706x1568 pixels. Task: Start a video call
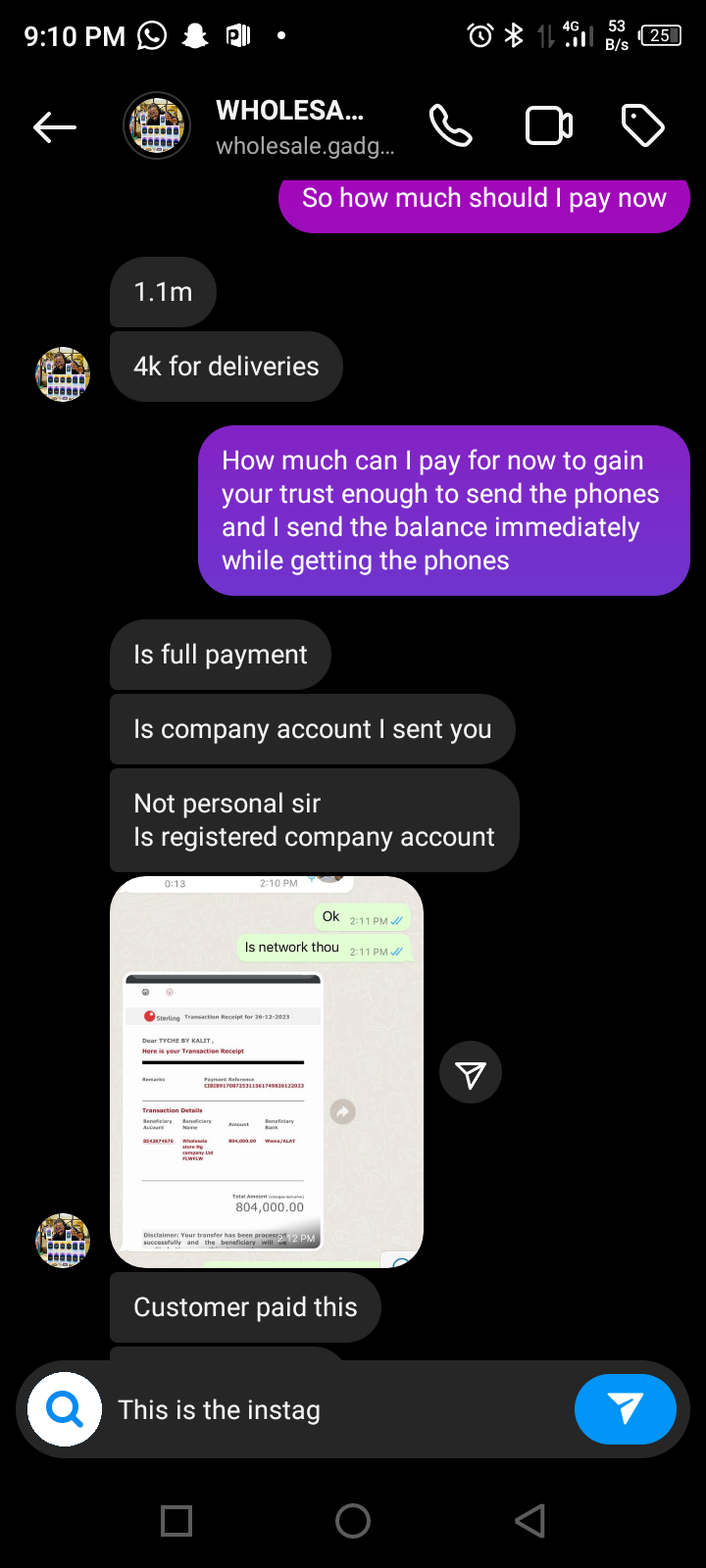[549, 126]
